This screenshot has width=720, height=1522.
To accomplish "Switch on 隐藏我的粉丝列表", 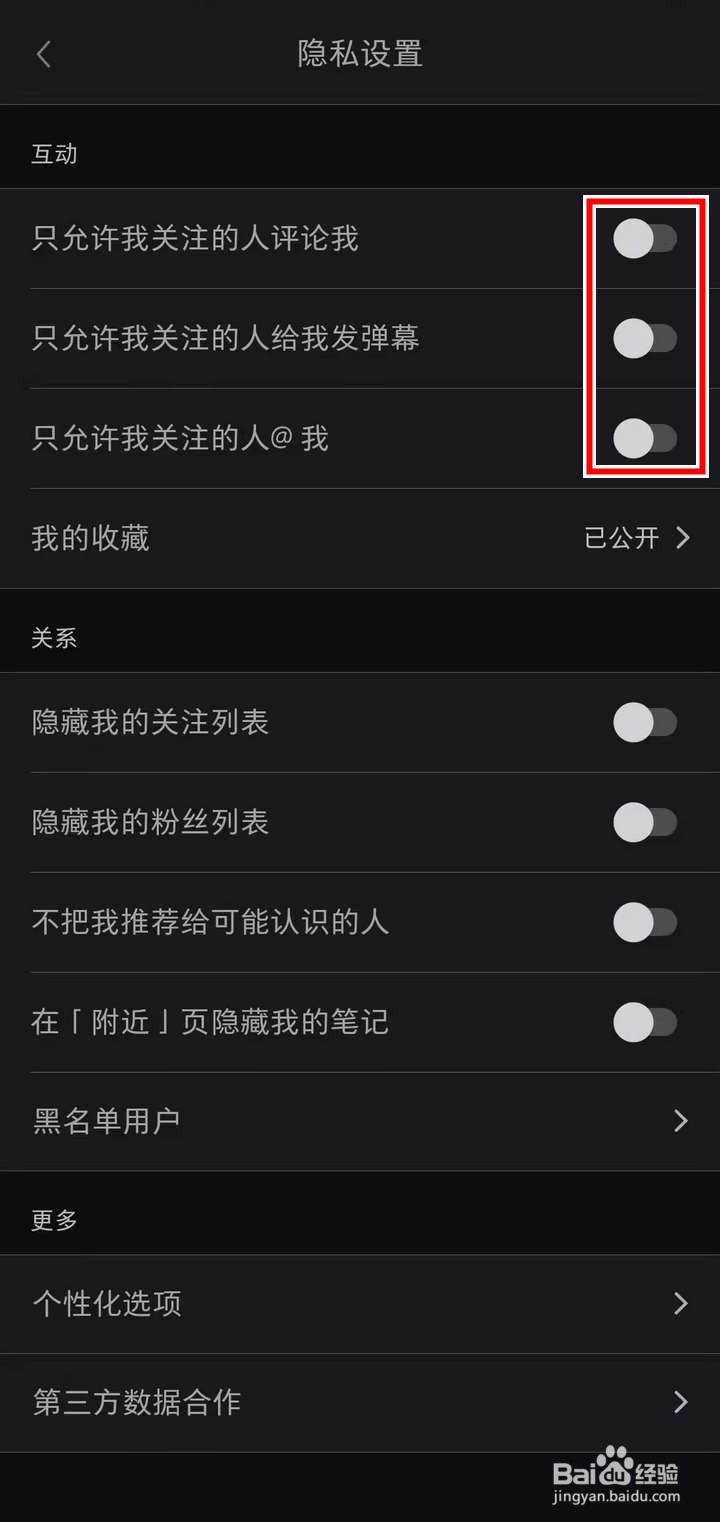I will (x=644, y=822).
